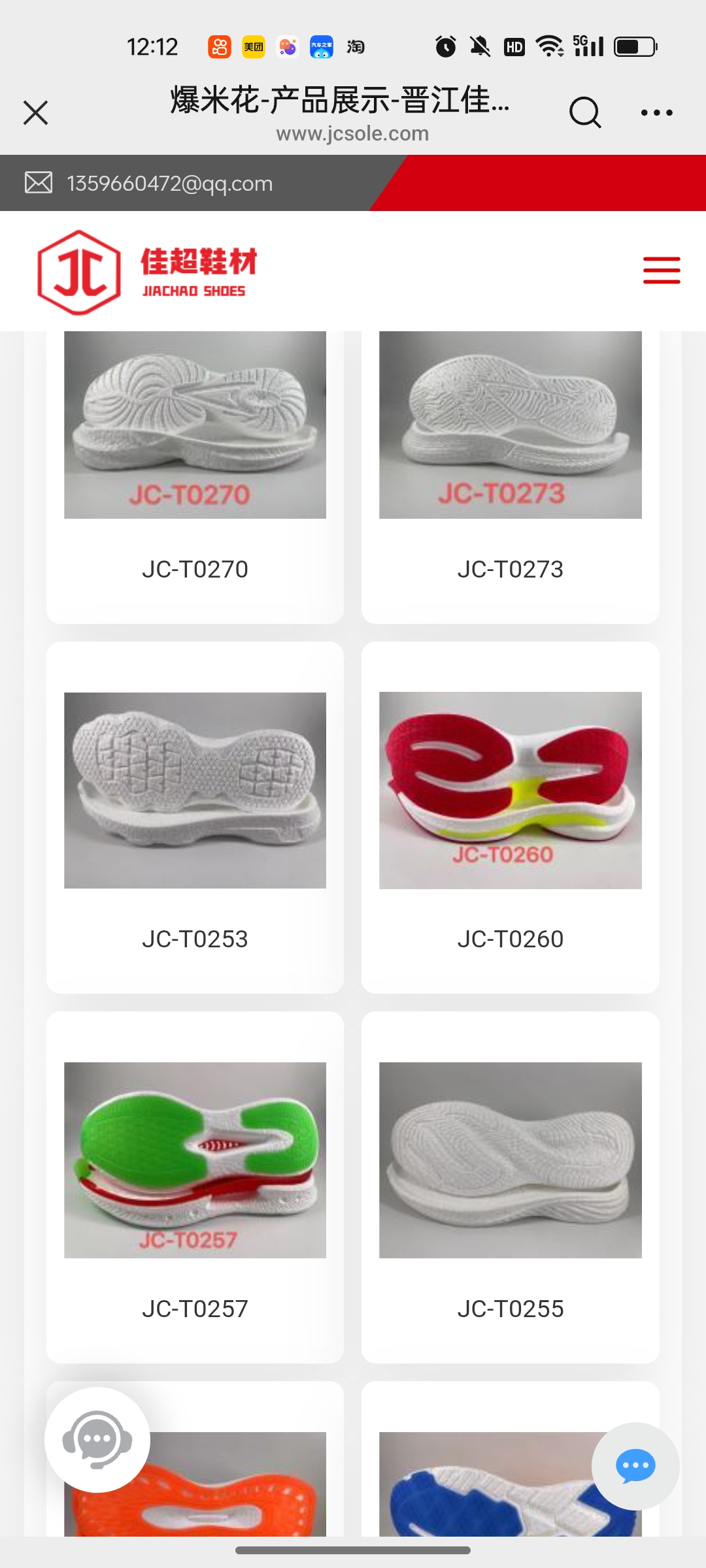Open product card JC-T0253

[195, 817]
